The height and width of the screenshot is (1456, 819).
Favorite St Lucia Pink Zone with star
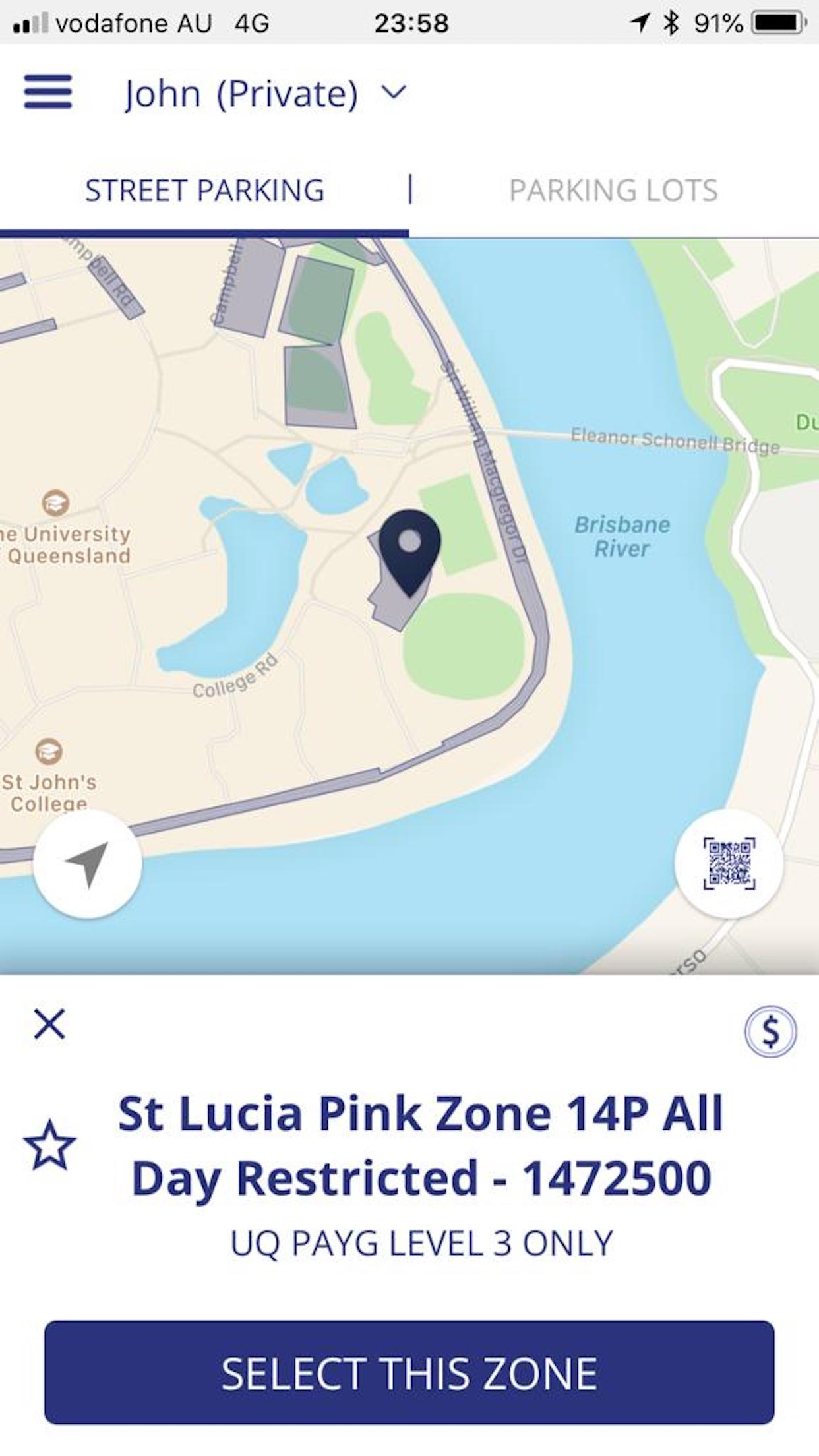50,1144
